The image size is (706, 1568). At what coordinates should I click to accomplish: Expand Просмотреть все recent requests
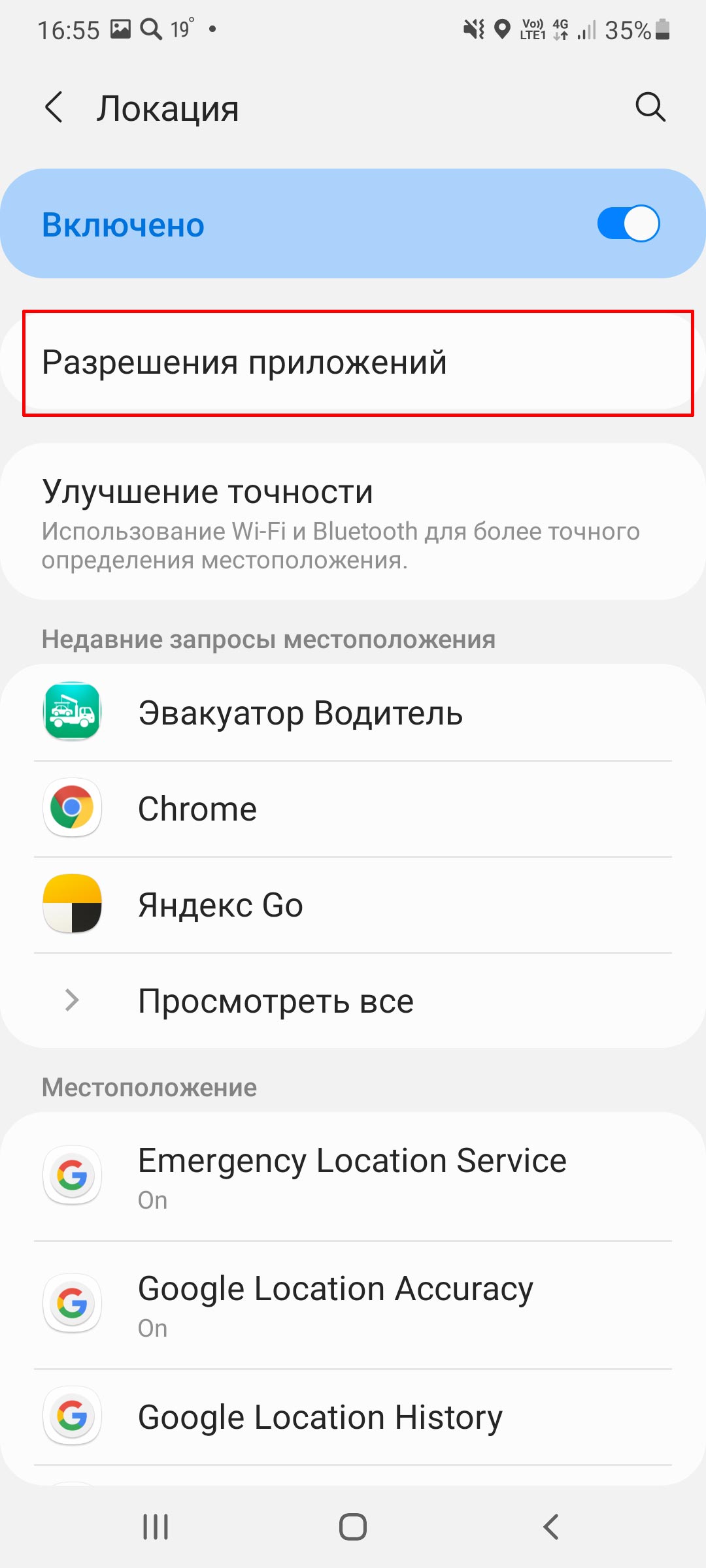click(353, 1001)
